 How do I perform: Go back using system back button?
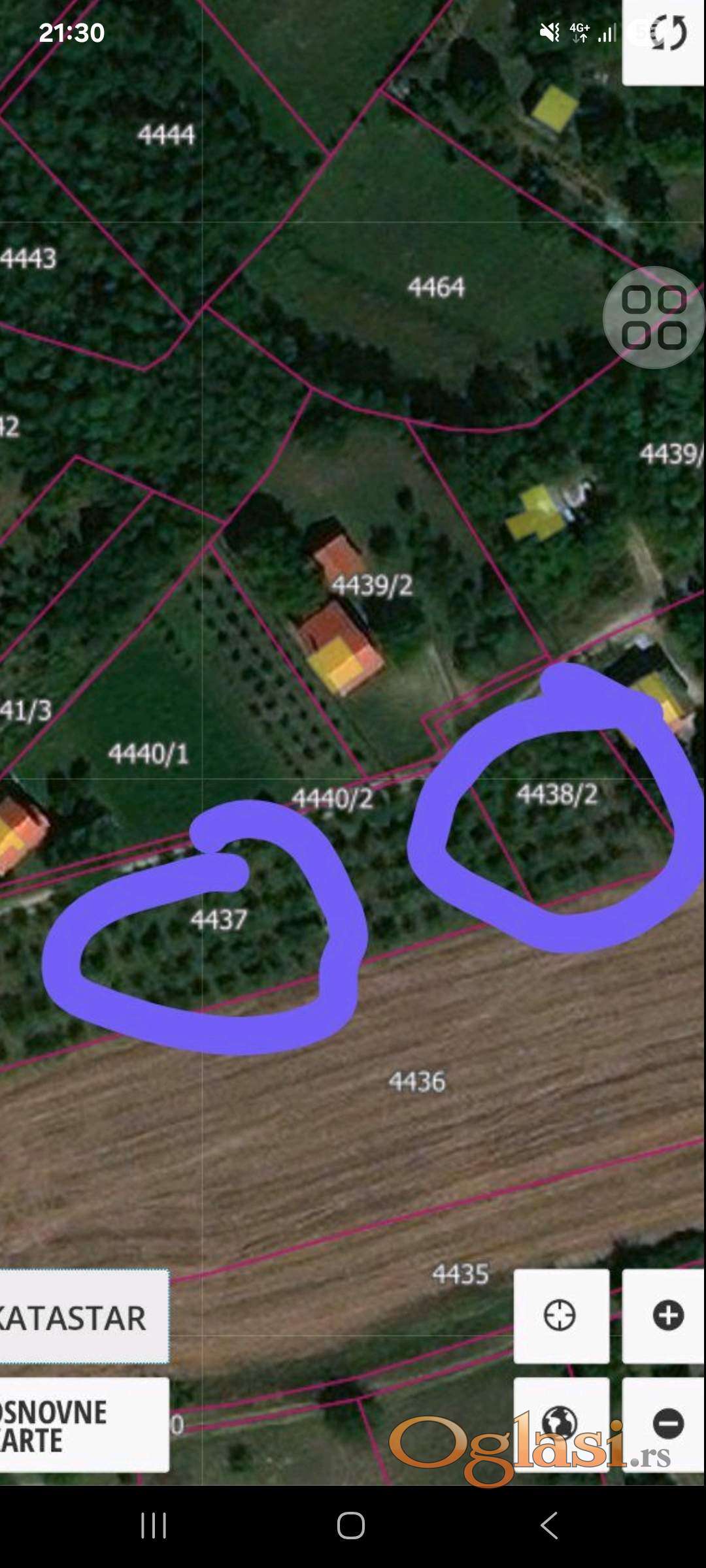point(549,1526)
